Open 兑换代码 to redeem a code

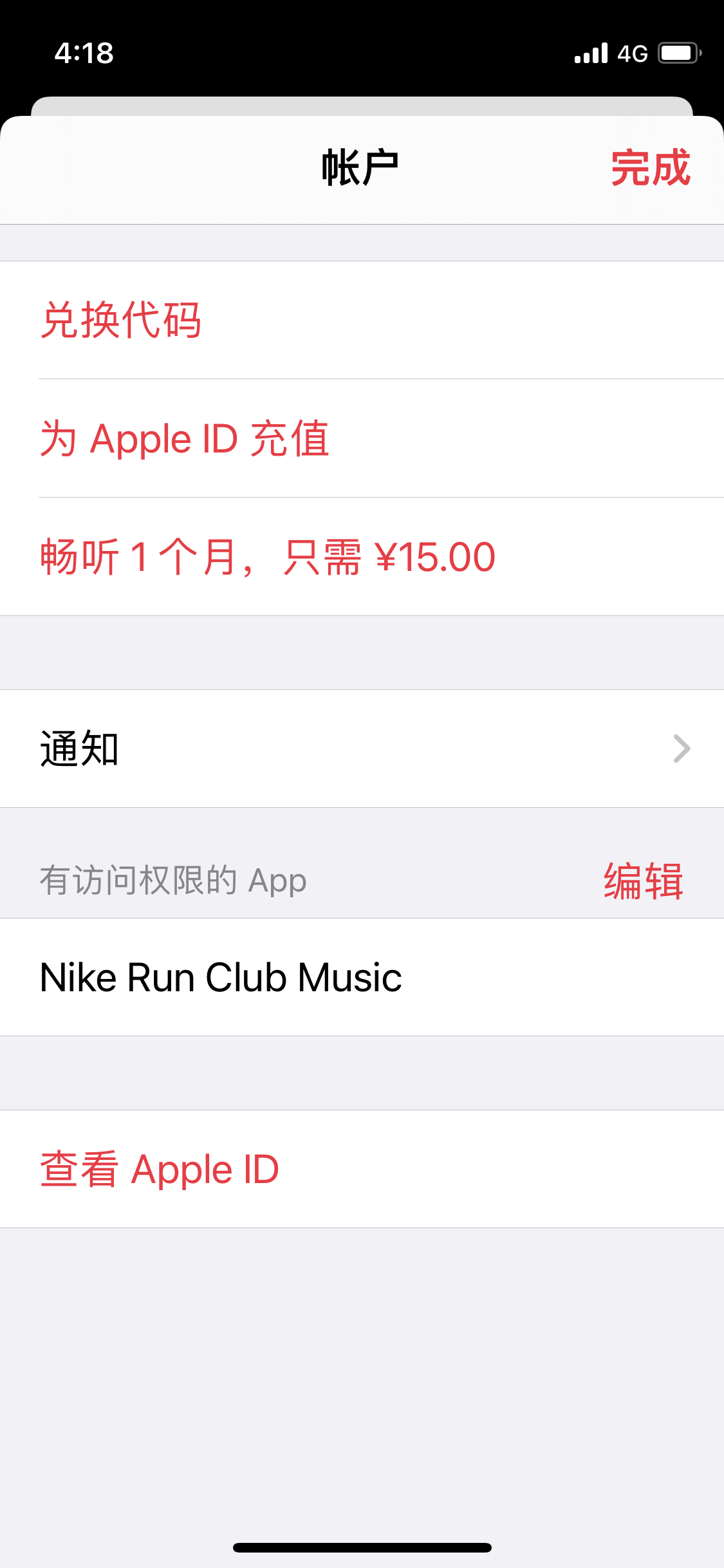tap(121, 321)
